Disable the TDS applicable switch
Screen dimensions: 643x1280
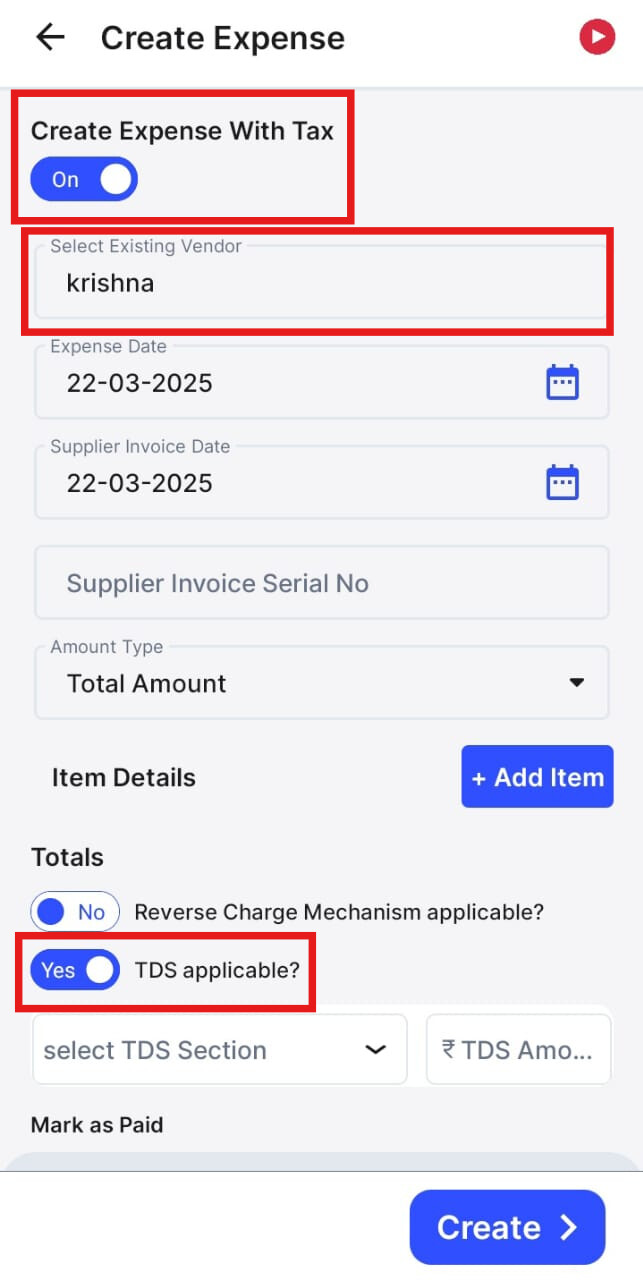click(x=75, y=970)
